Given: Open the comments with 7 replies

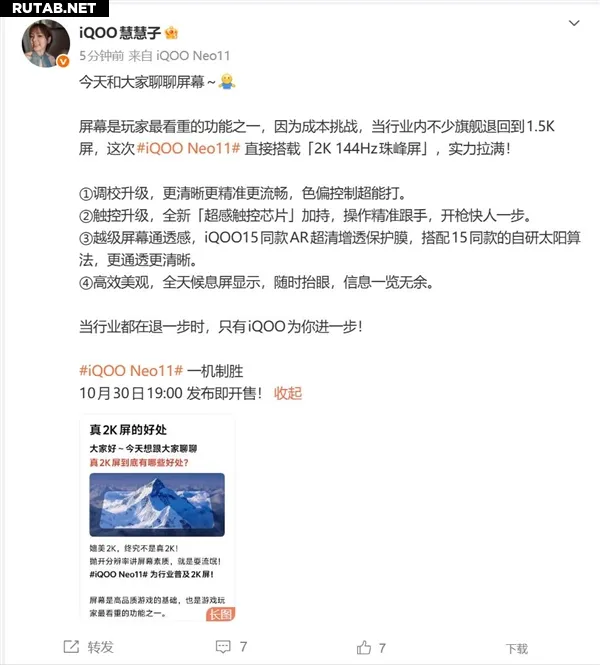Looking at the screenshot, I should [230, 647].
